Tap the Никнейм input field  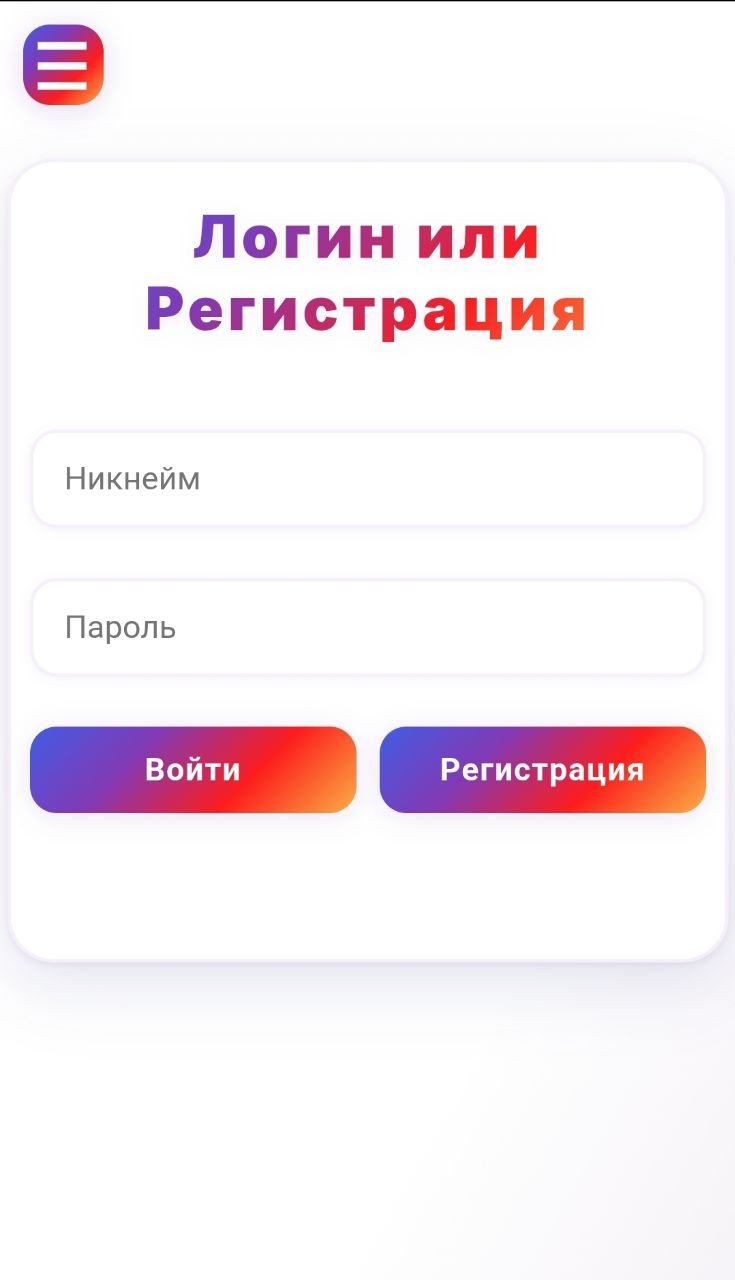tap(368, 479)
